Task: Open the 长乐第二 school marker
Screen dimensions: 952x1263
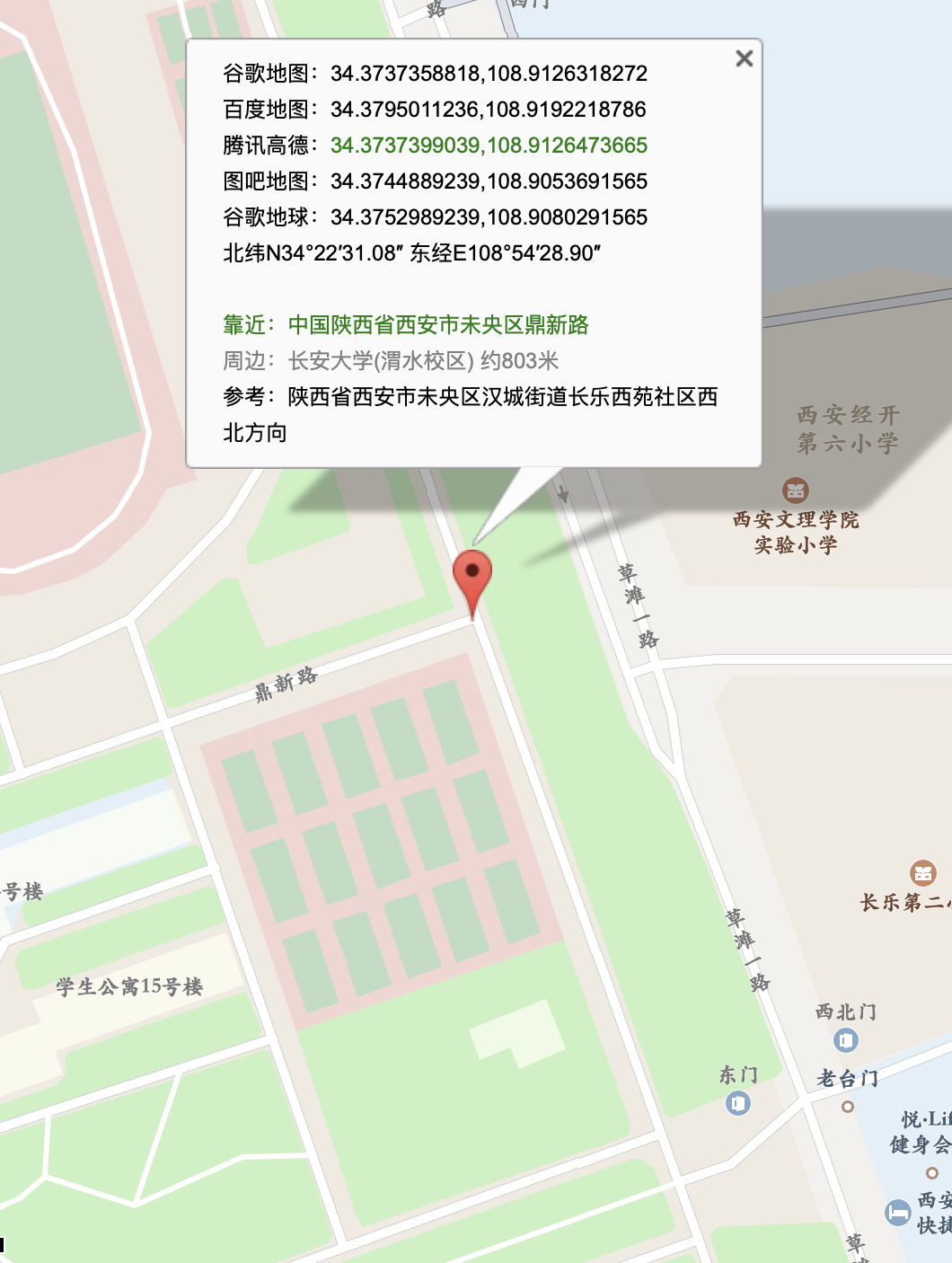Action: 923,872
